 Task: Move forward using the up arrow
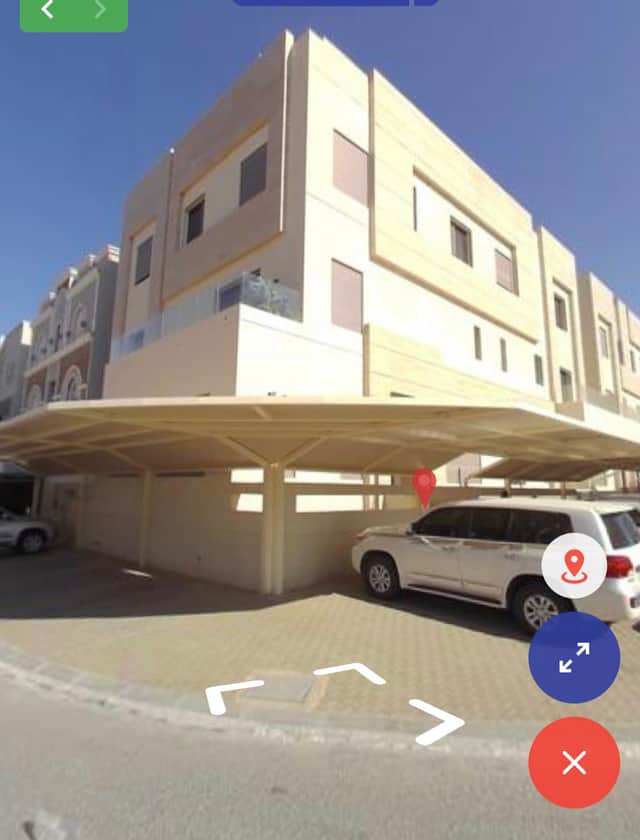pos(350,672)
